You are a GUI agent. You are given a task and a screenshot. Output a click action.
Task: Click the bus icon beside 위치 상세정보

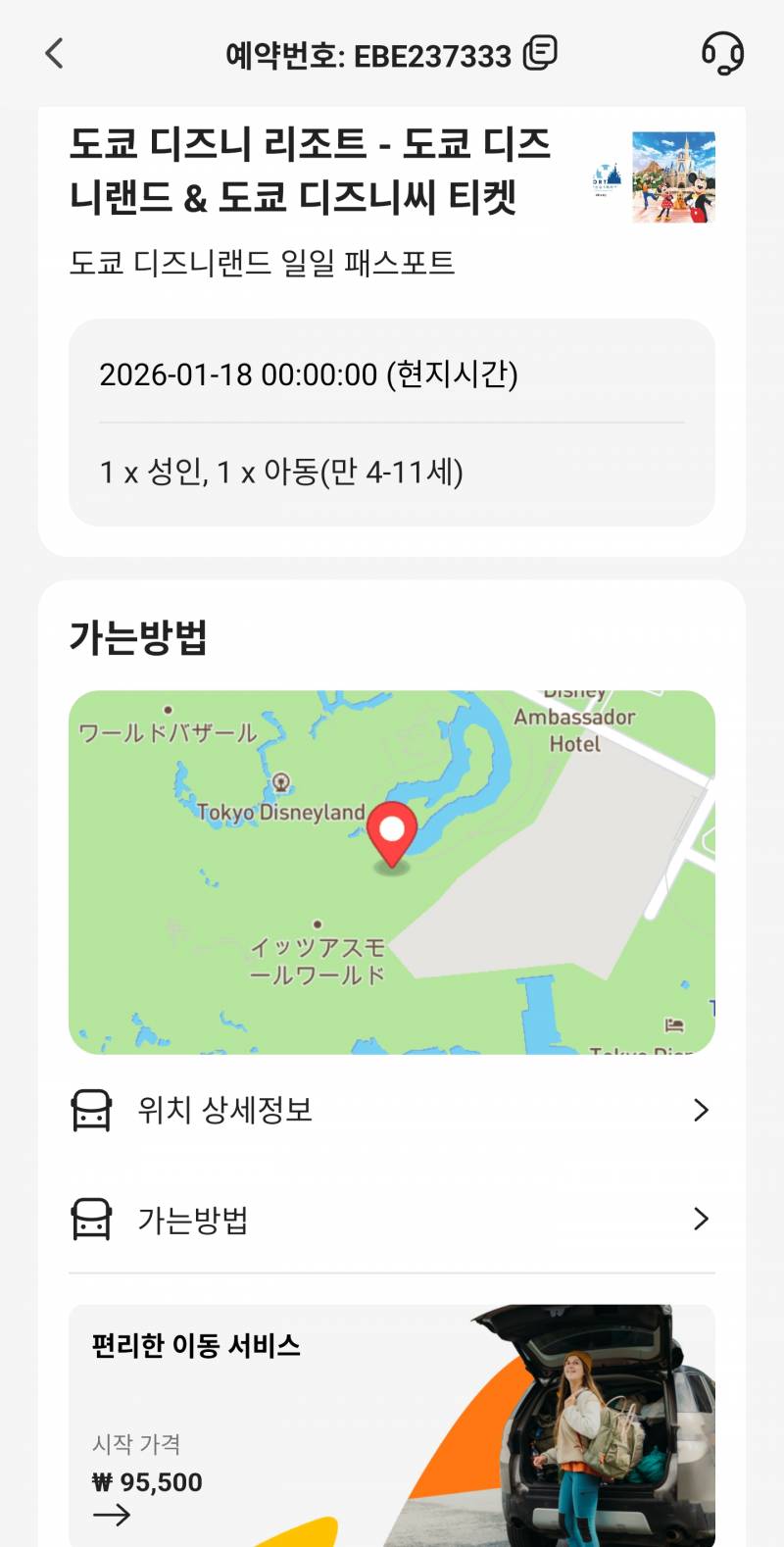(x=92, y=1110)
